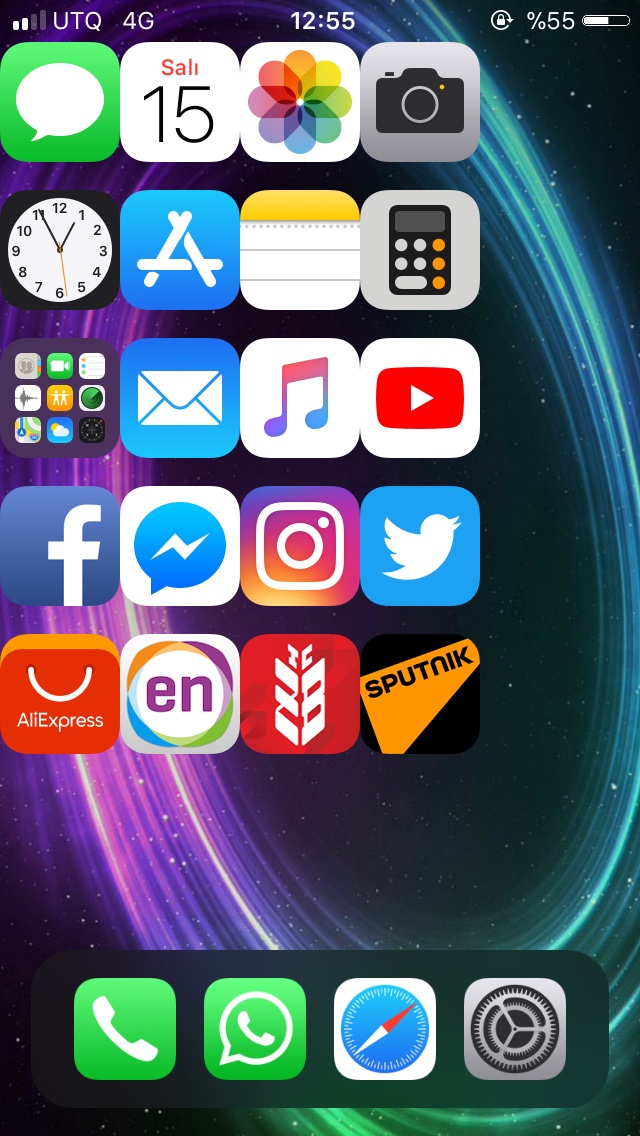Screen dimensions: 640x1136
Task: Open Settings from the dock
Action: (515, 1029)
